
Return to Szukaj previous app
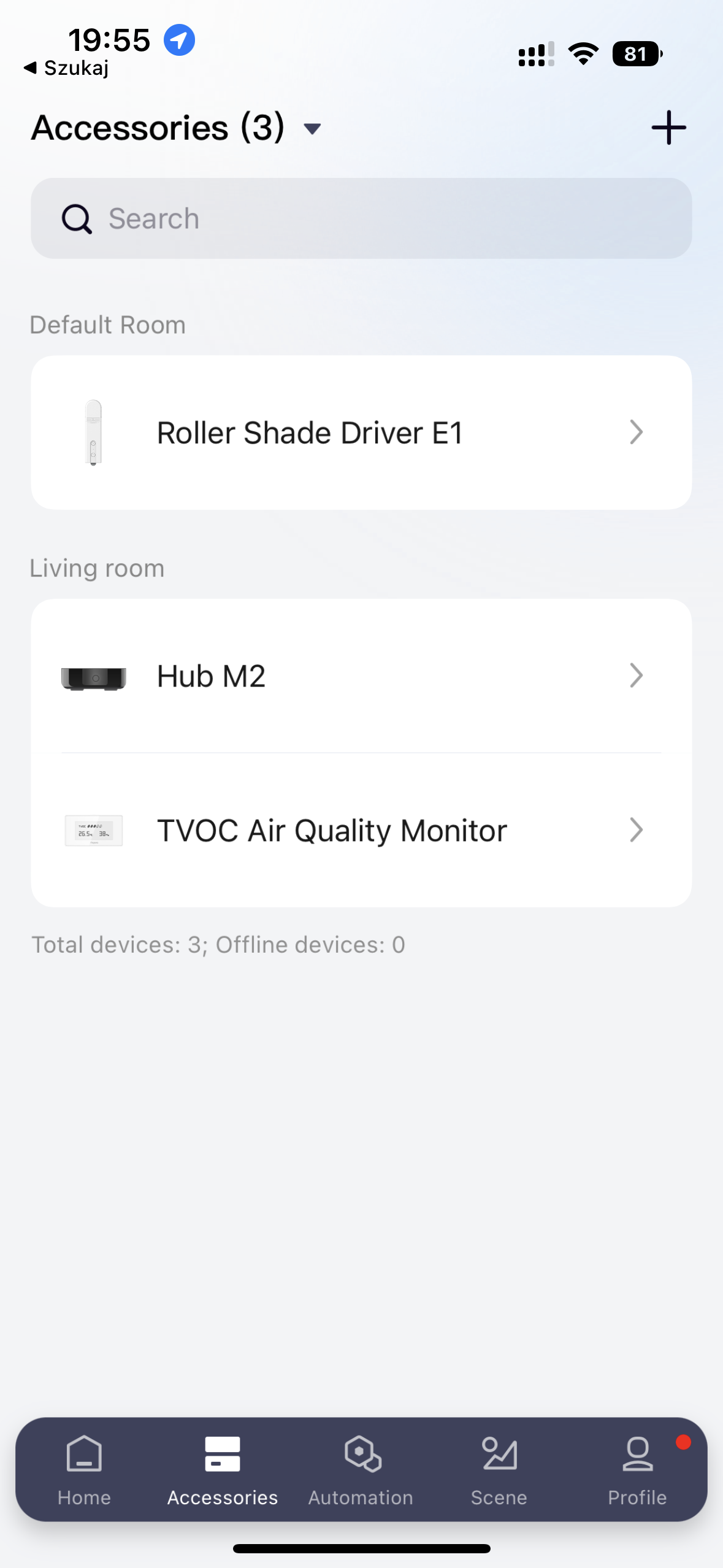[x=66, y=68]
